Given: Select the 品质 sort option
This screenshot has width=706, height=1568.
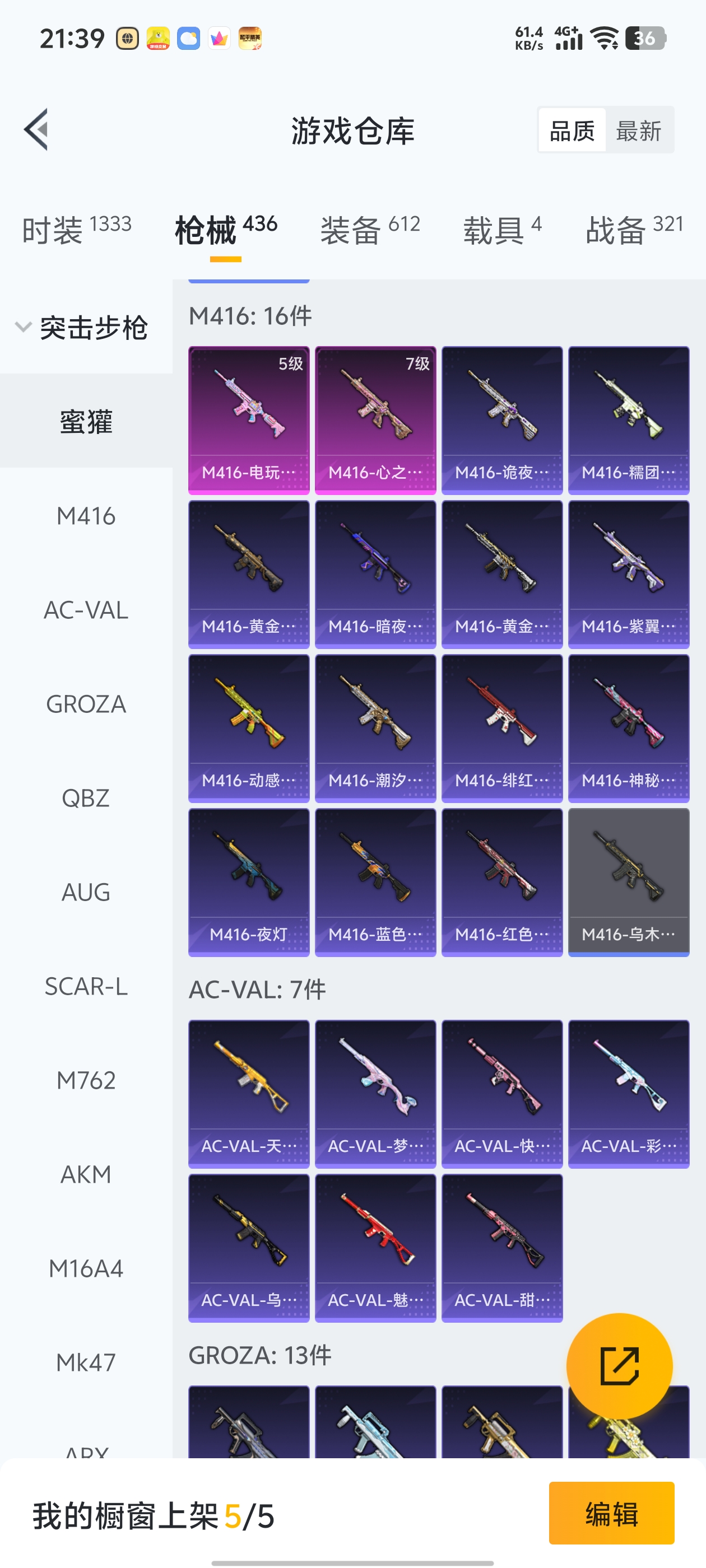Looking at the screenshot, I should click(572, 130).
